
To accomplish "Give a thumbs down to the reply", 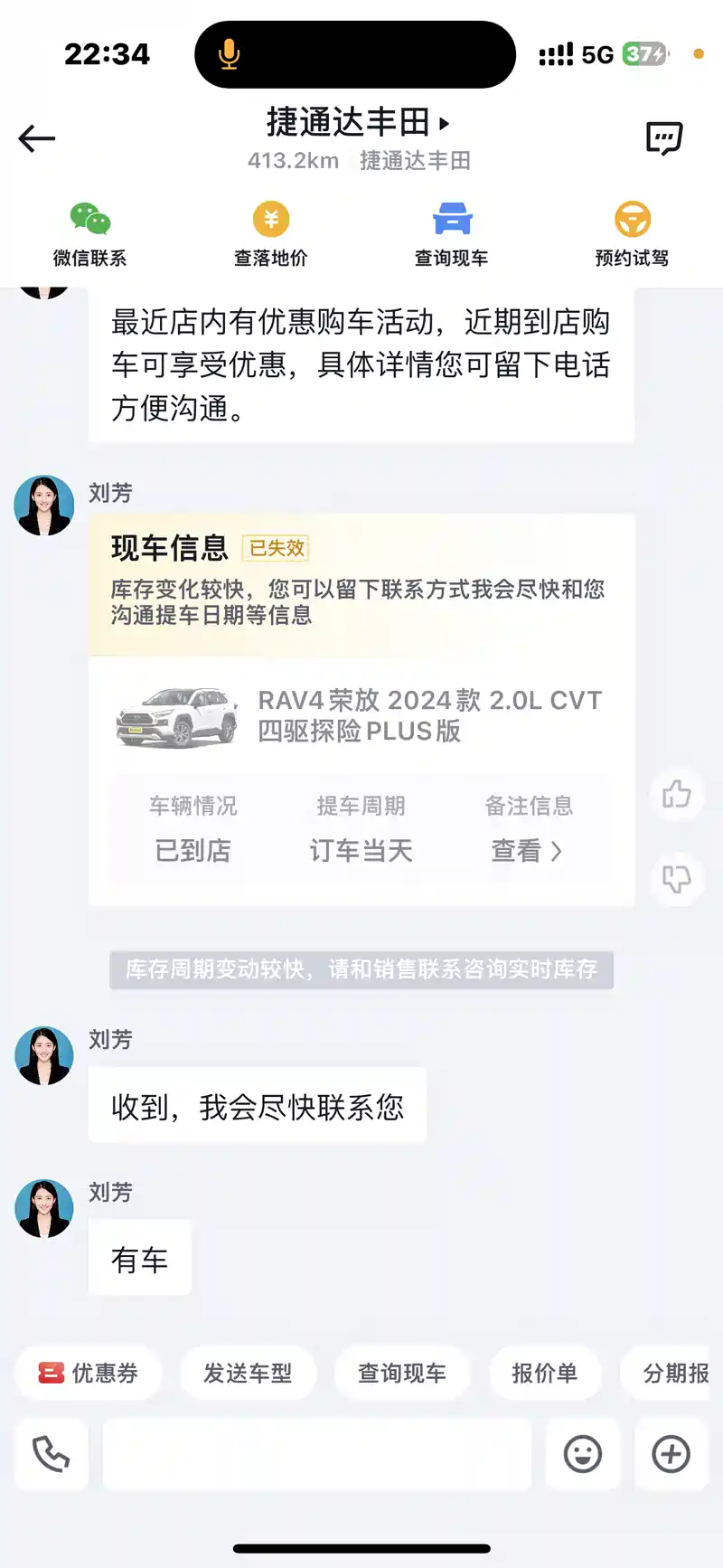I will pos(677,878).
